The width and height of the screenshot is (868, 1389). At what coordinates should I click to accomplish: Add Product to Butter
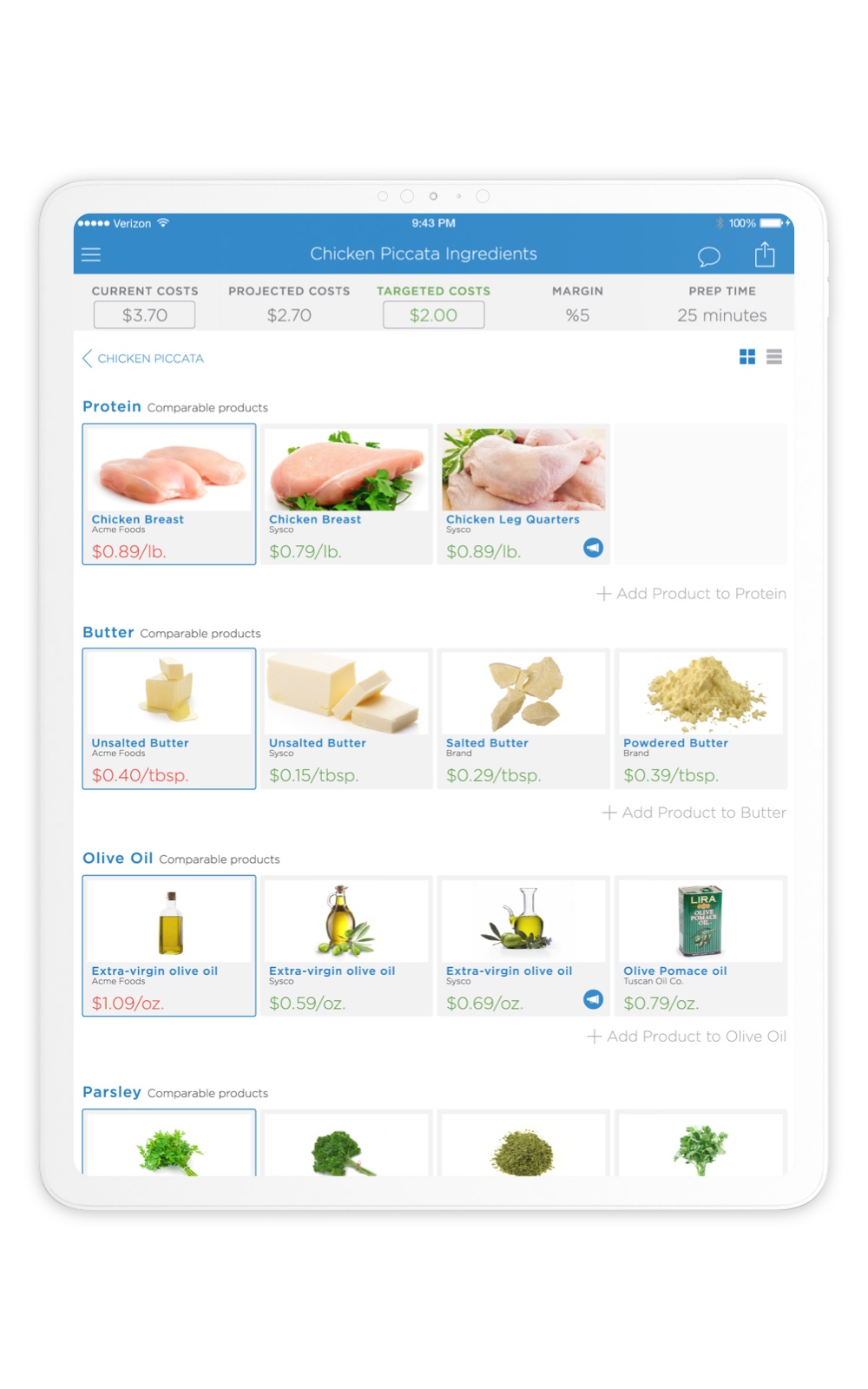point(694,813)
